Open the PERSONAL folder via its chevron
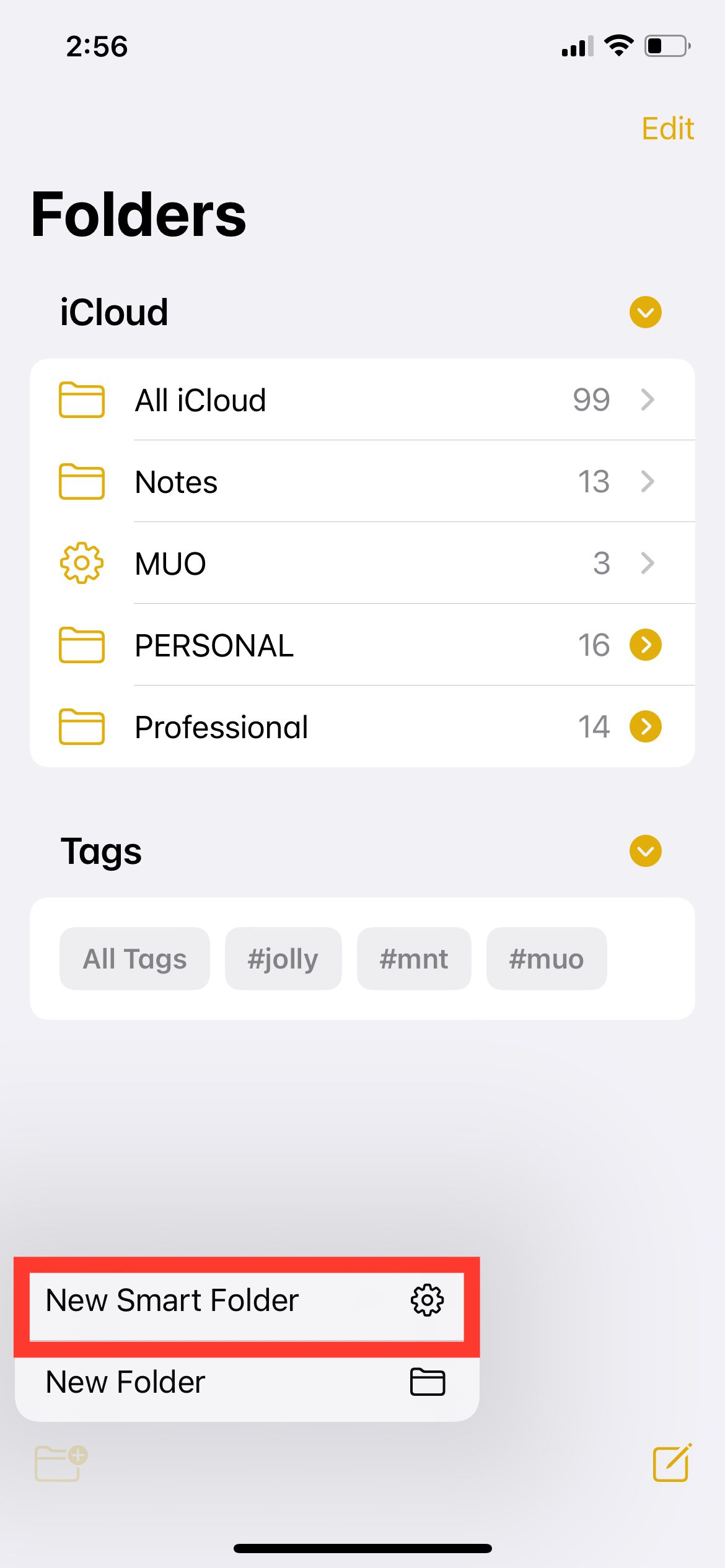725x1568 pixels. click(x=647, y=645)
